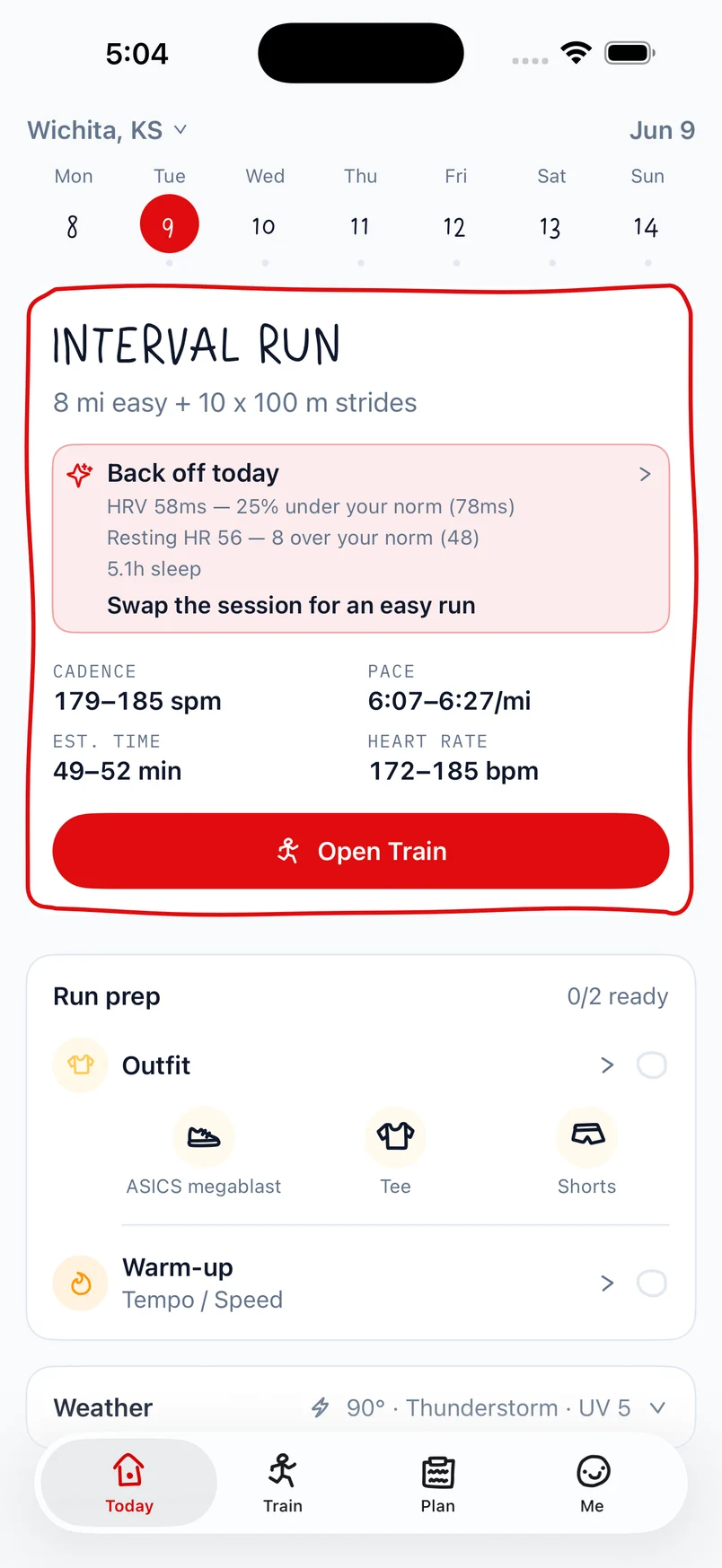This screenshot has width=722, height=1568.
Task: Tap the Today tab
Action: (x=129, y=1483)
